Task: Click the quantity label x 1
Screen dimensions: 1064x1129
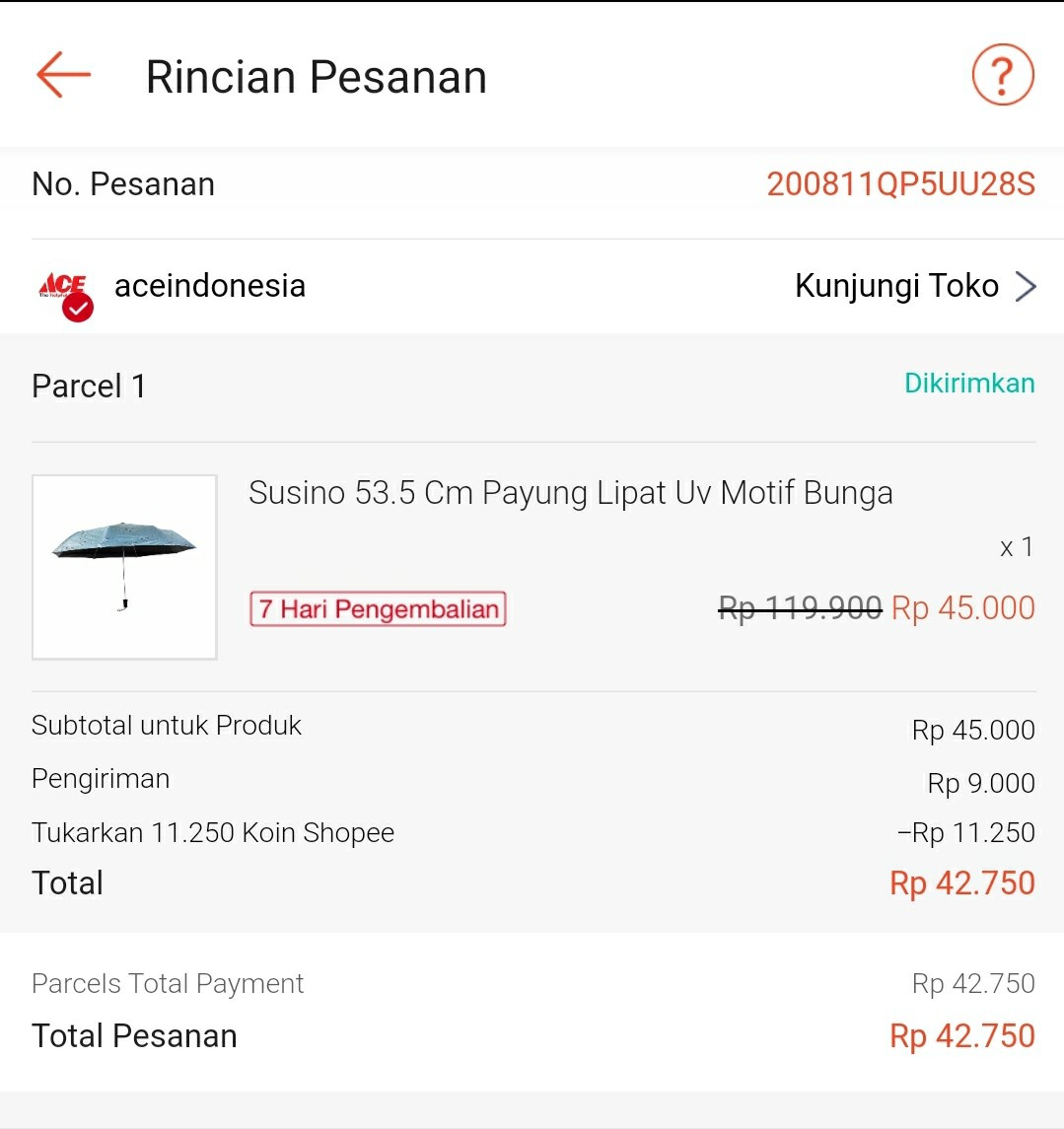Action: click(1018, 547)
